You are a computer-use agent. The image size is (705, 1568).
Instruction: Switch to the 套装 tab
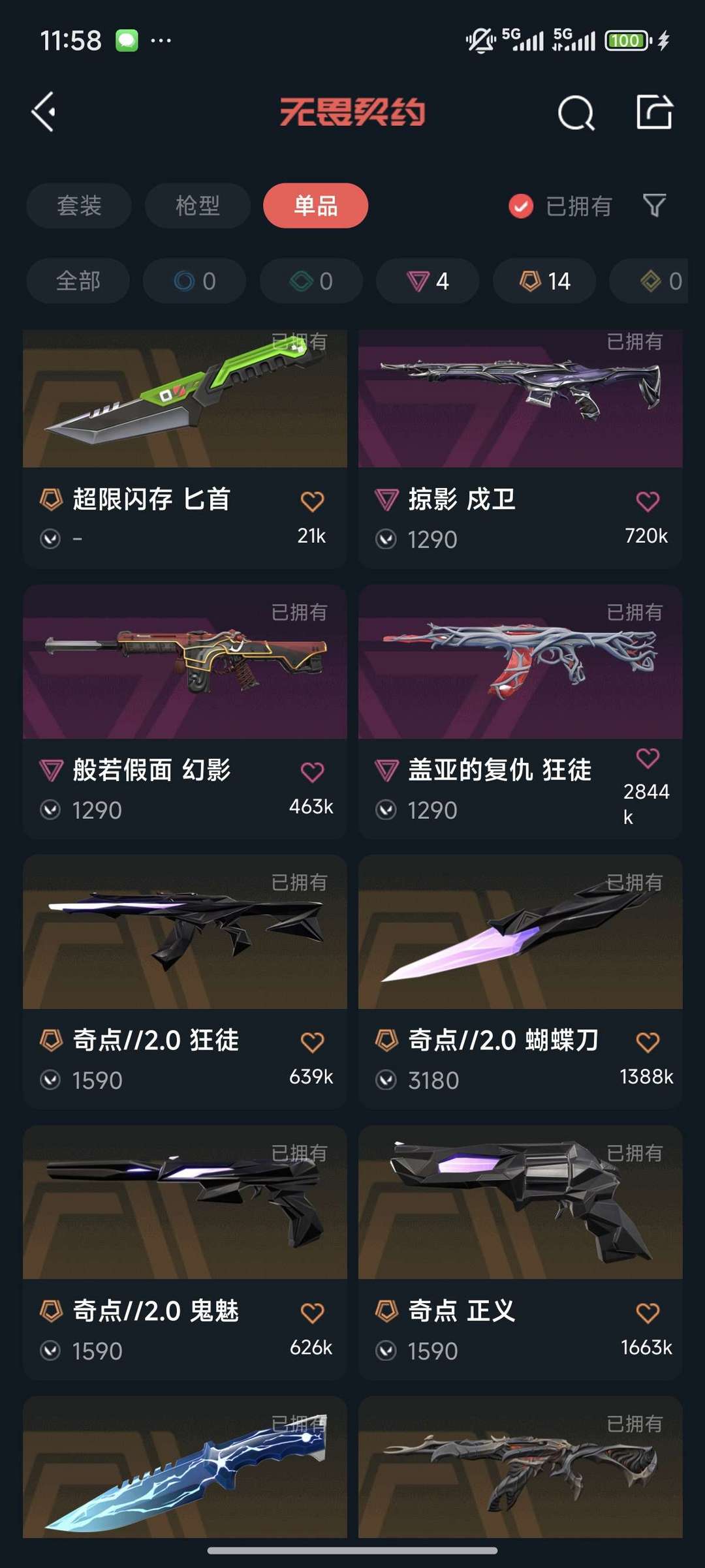79,206
